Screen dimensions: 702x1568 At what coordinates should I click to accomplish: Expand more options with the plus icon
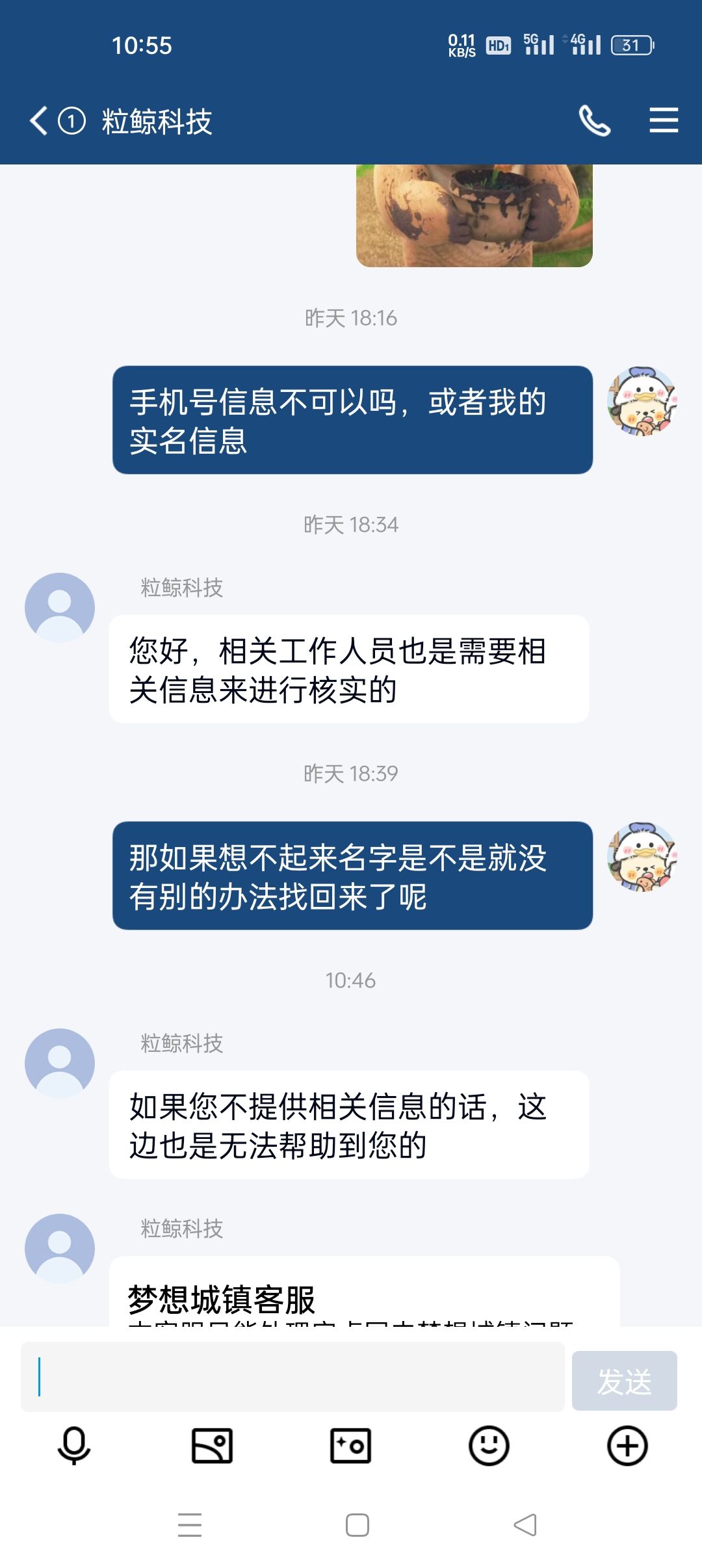[x=627, y=1446]
